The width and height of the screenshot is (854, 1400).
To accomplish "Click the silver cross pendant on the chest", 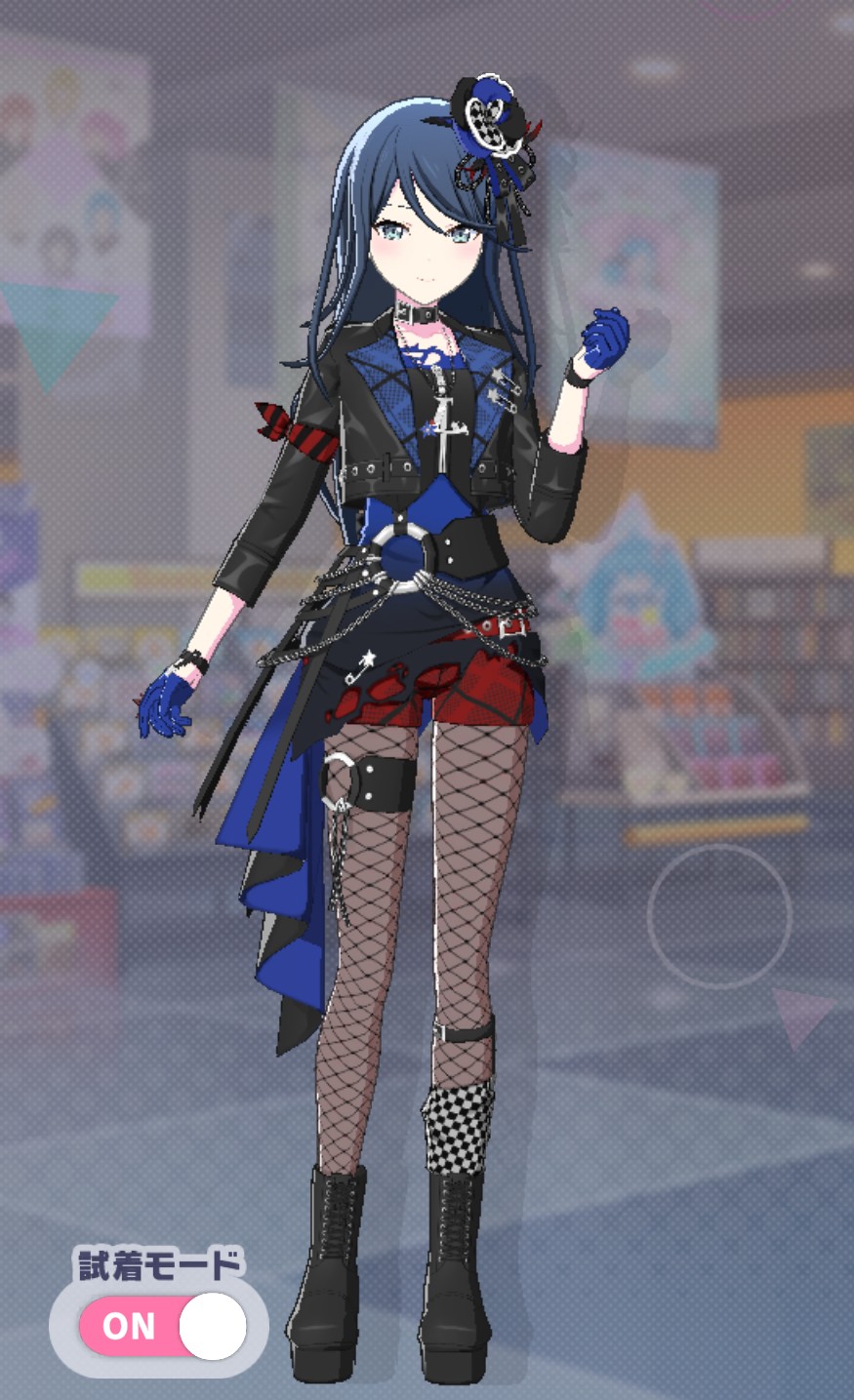I will pos(444,429).
